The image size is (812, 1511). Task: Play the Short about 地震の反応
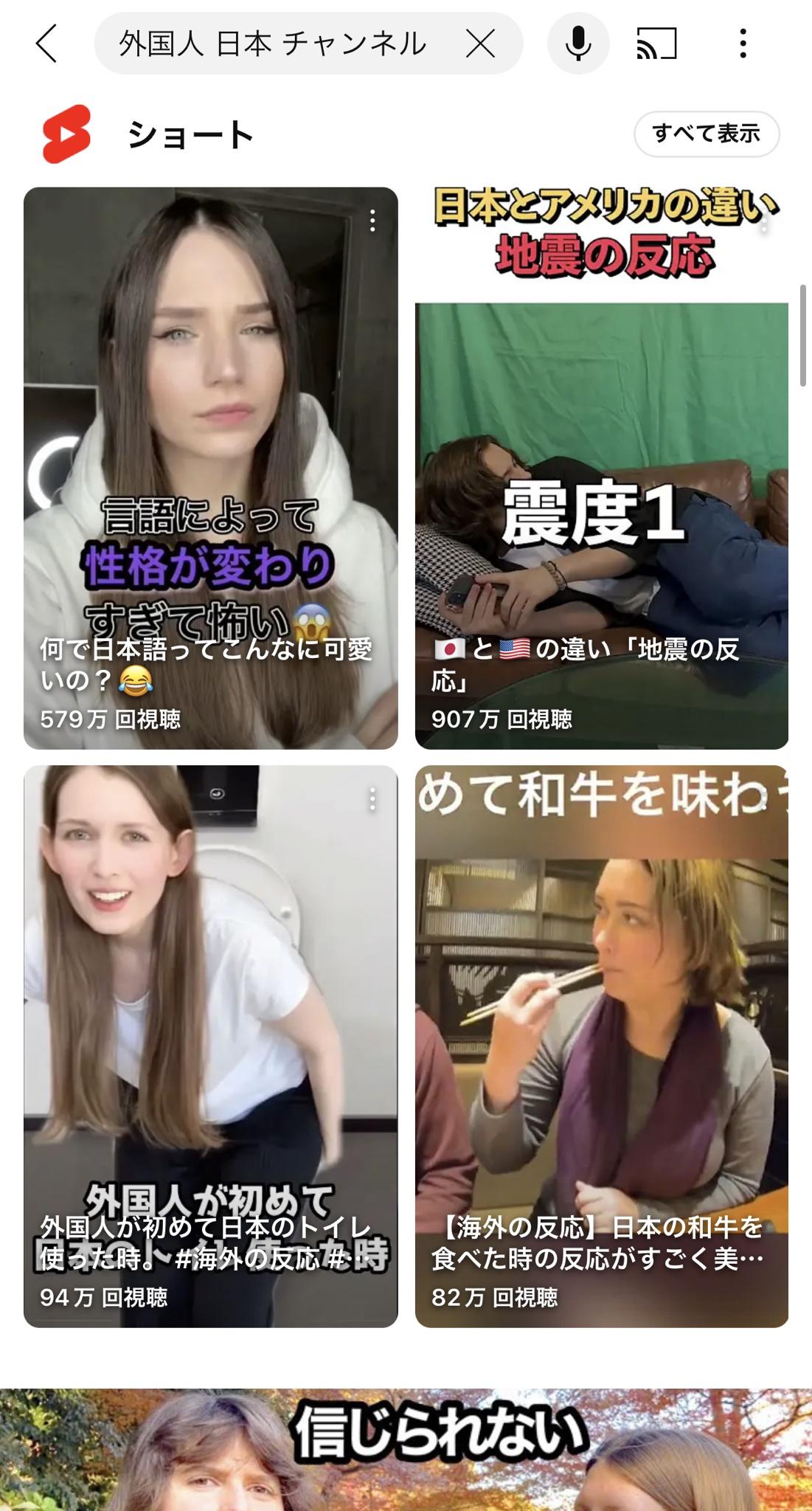(602, 468)
